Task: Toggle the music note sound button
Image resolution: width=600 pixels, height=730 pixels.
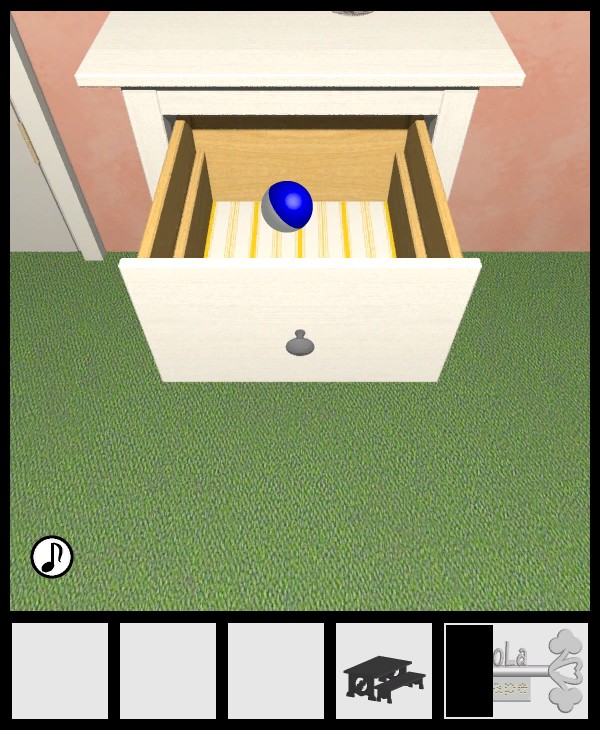Action: point(52,557)
